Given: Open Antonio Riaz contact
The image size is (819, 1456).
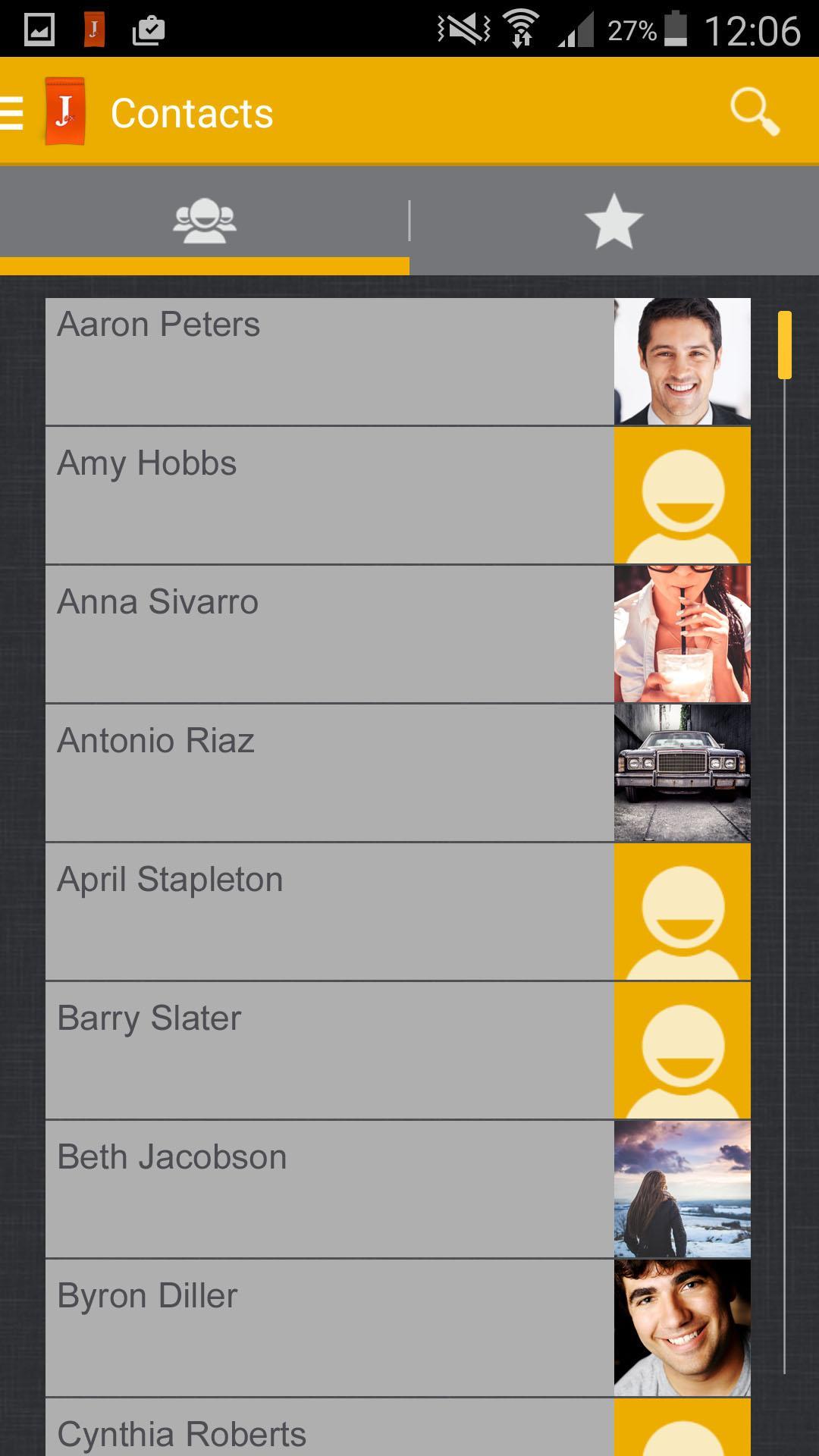Looking at the screenshot, I should tap(329, 773).
